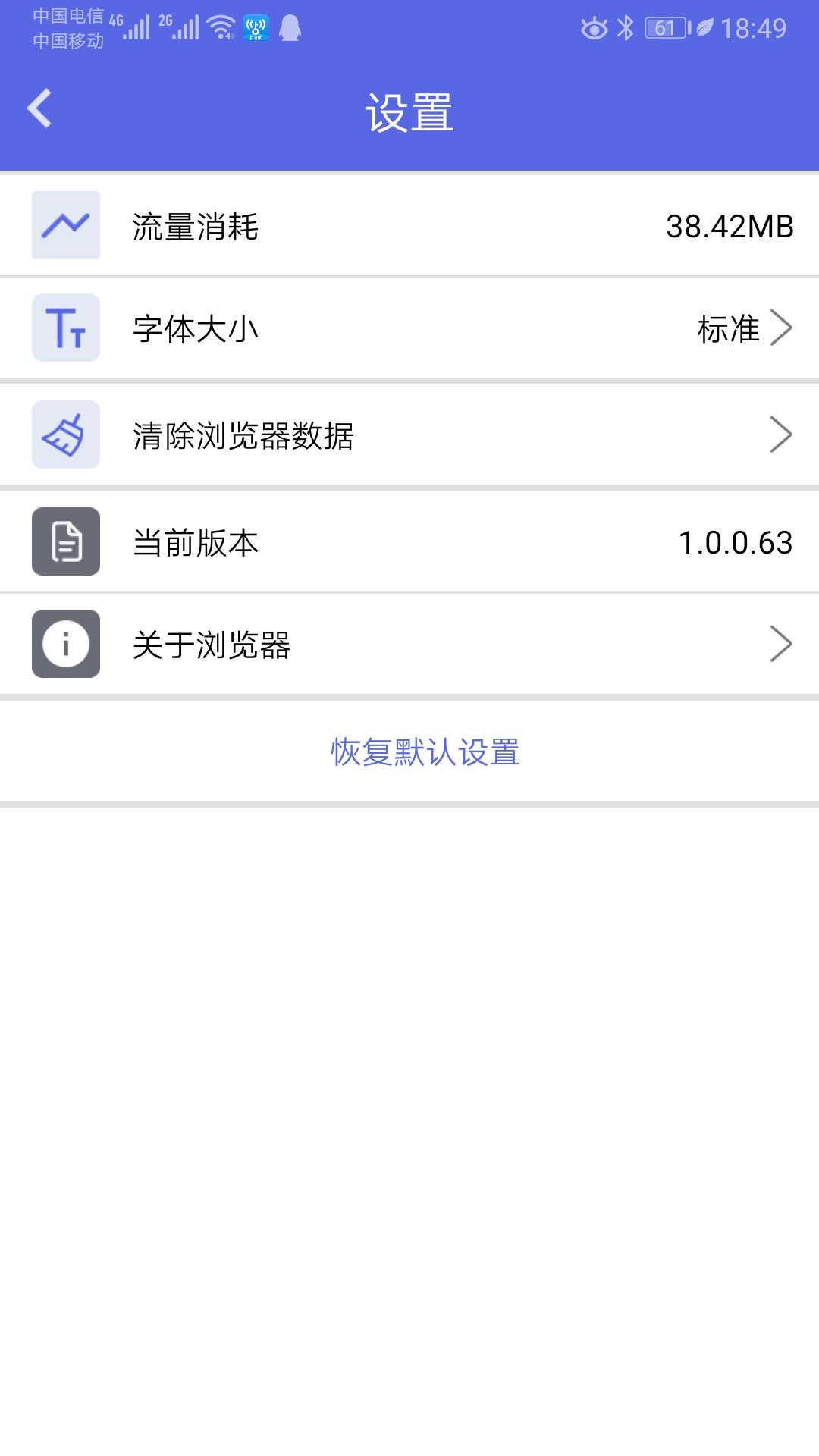819x1456 pixels.
Task: Click the QQ penguin icon in the status bar
Action: (x=291, y=28)
